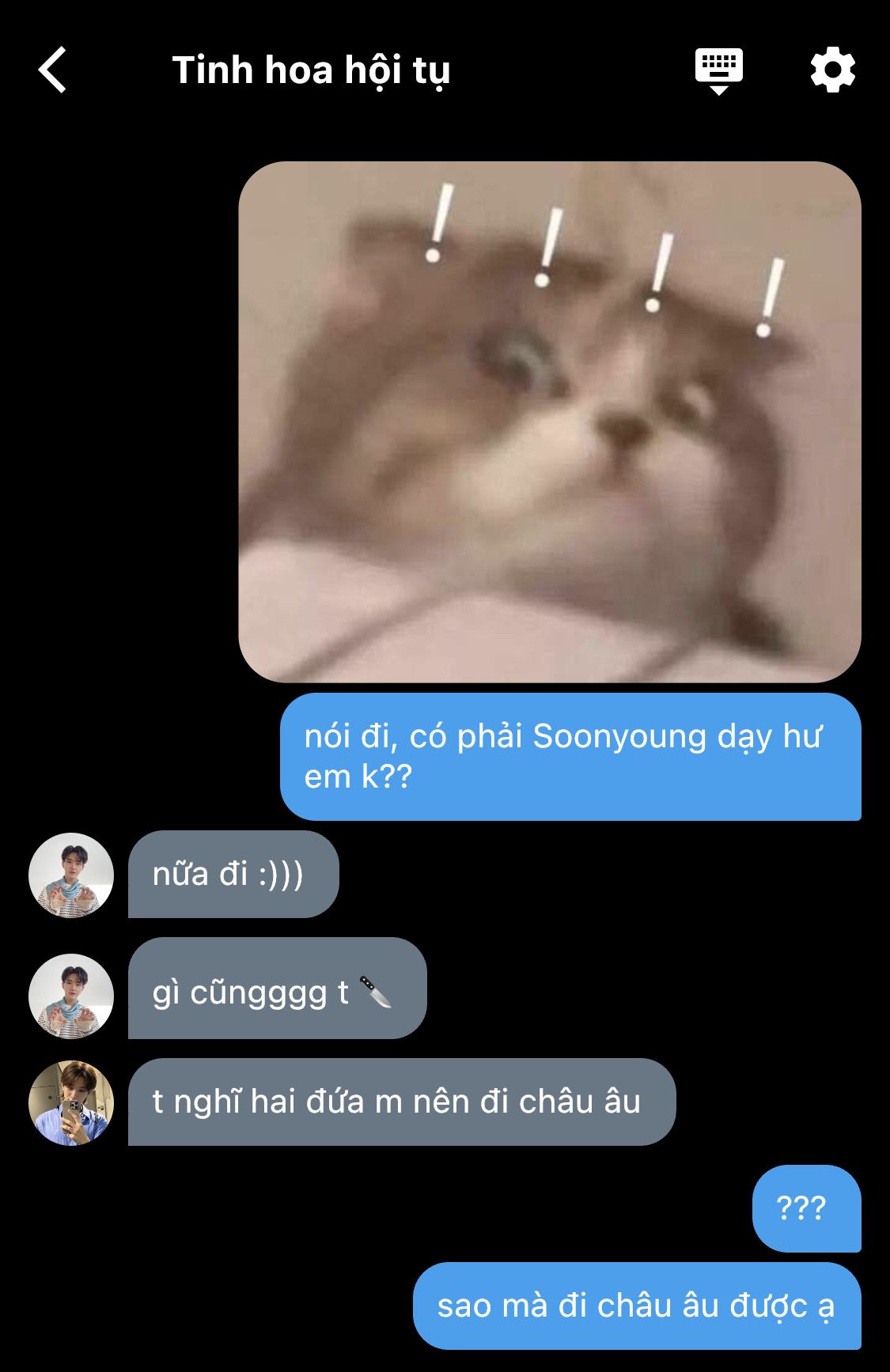Tap the avatar beside "gì cũngggg t"
The height and width of the screenshot is (1372, 890).
click(71, 996)
